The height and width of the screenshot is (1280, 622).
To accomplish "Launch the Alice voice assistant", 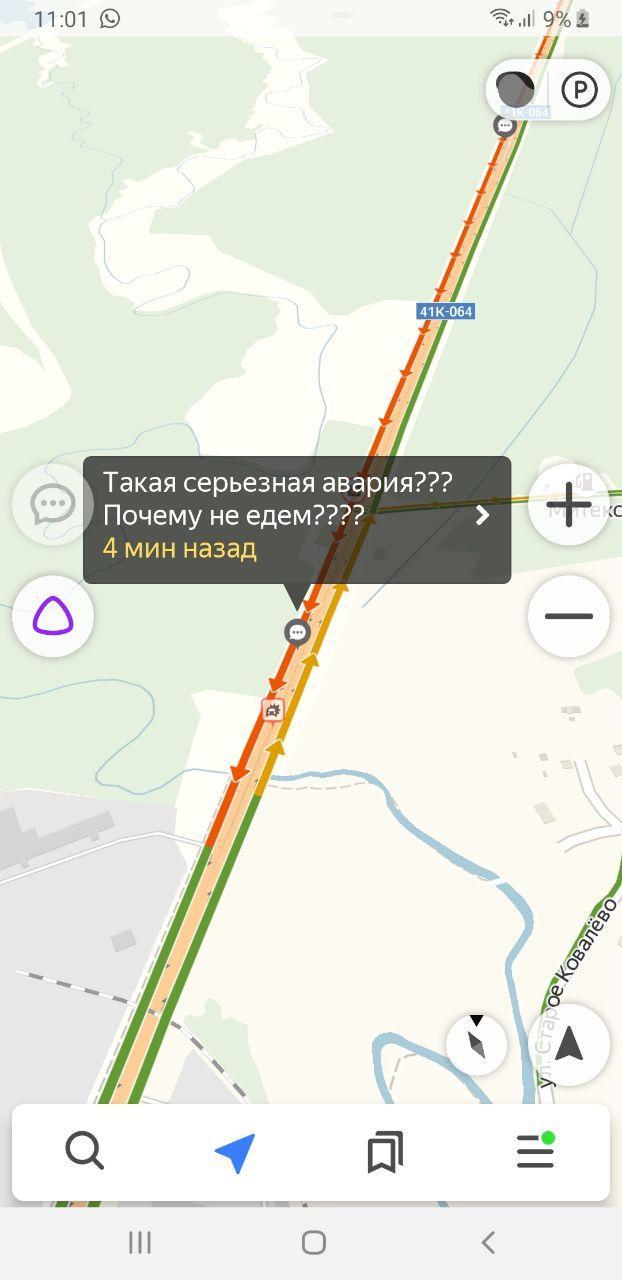I will point(53,616).
